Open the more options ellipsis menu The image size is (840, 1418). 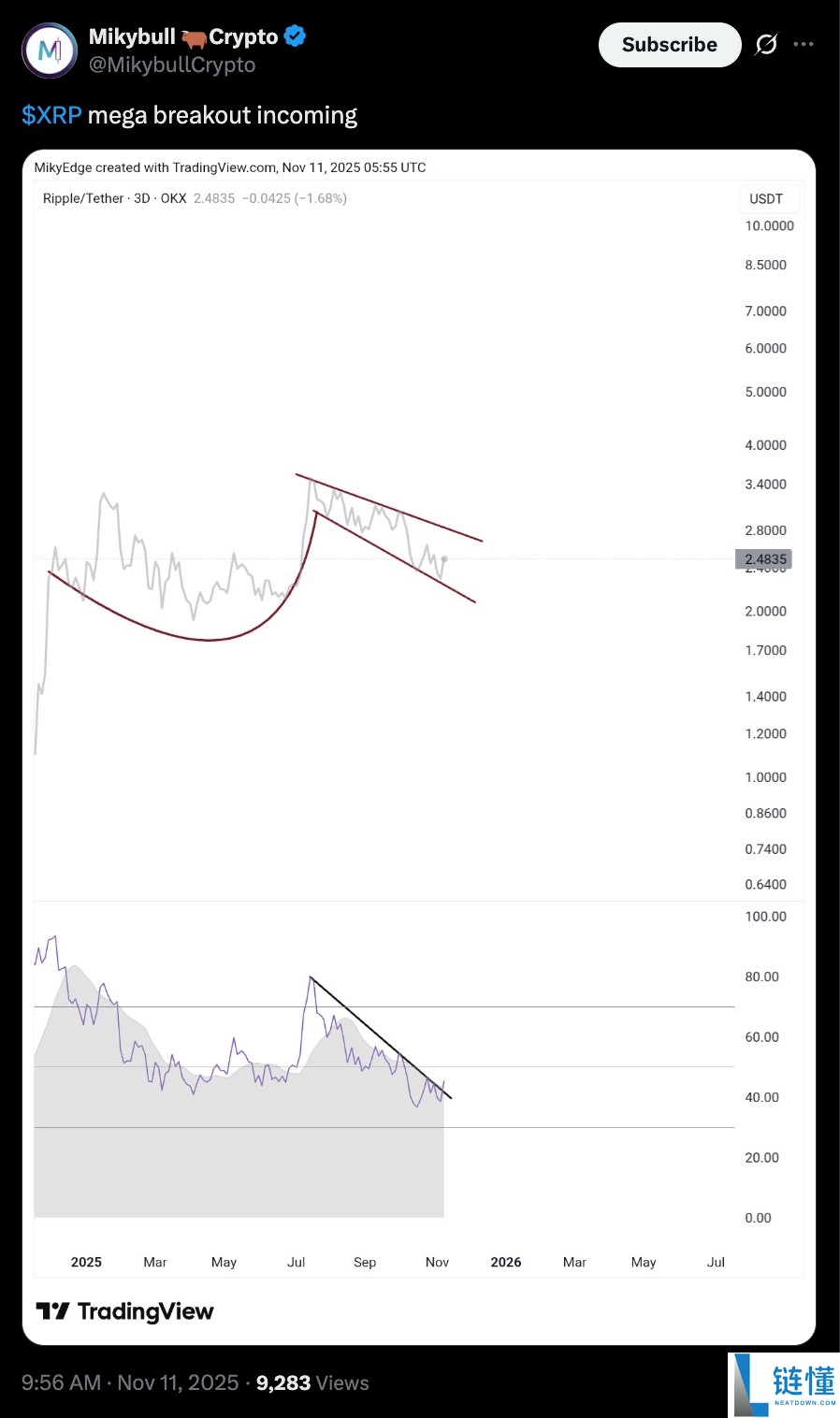804,44
